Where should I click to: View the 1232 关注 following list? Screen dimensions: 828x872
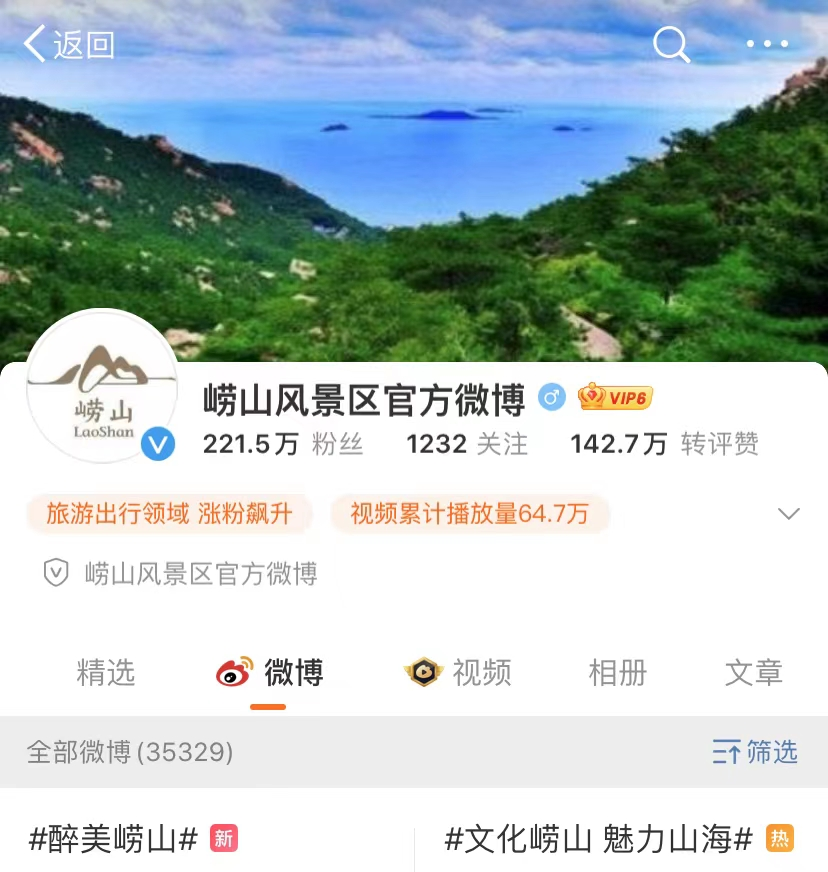point(466,444)
